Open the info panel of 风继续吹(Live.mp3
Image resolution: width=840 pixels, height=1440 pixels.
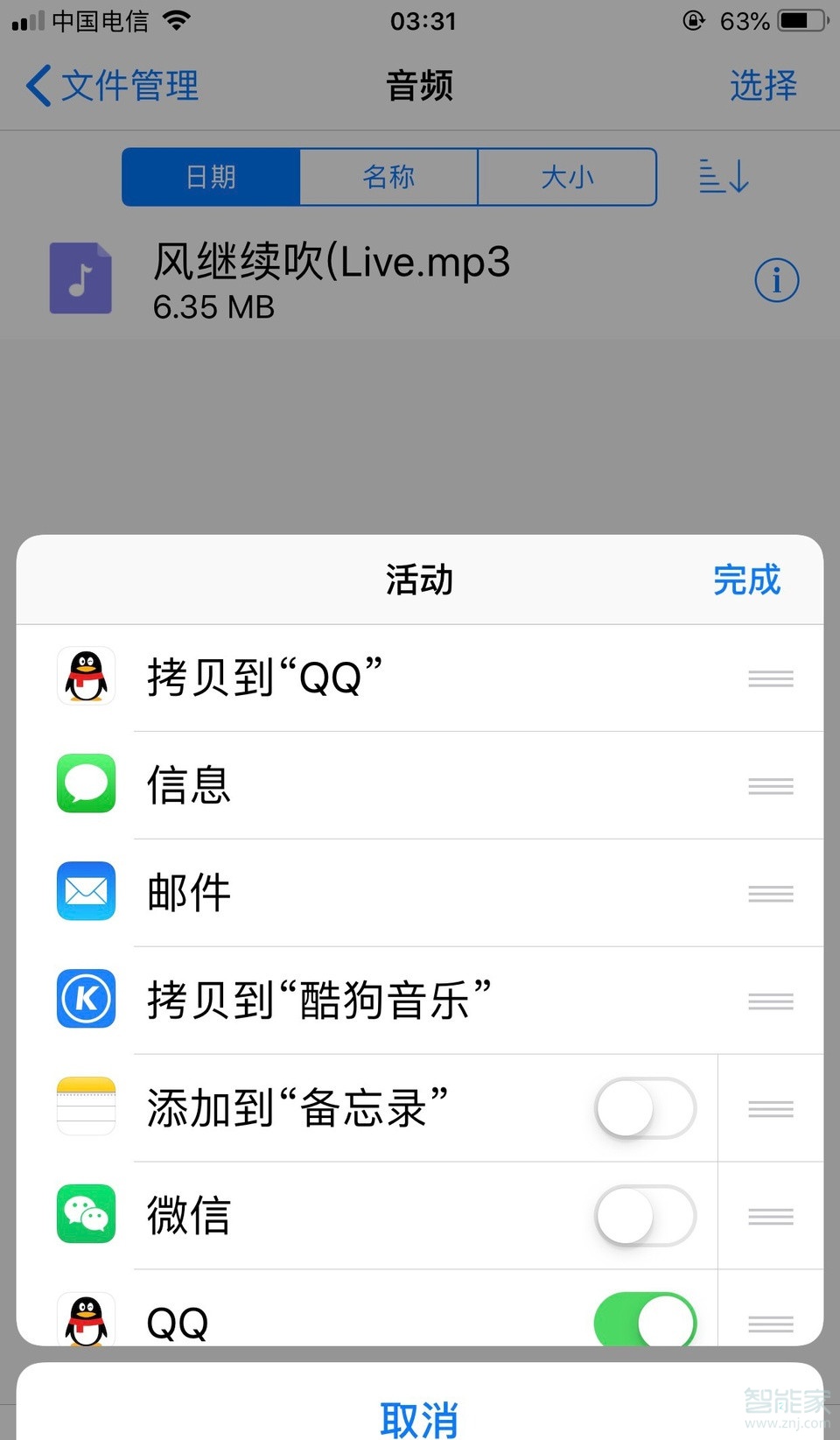[776, 279]
